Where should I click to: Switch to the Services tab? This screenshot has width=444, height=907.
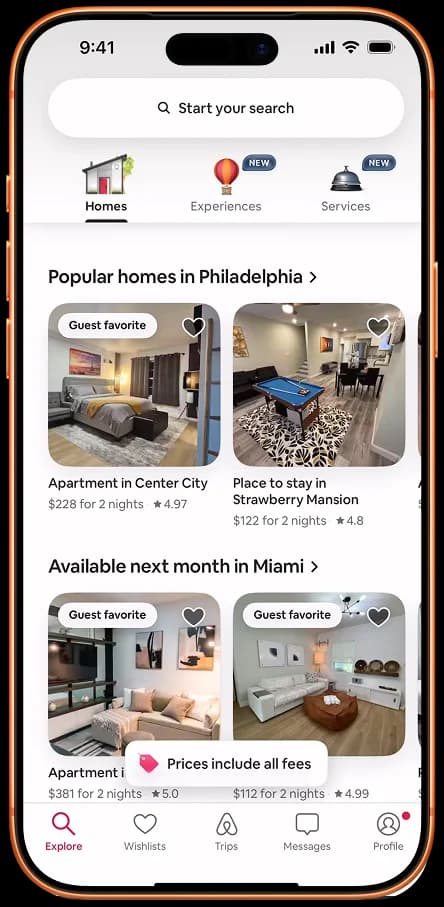point(346,186)
